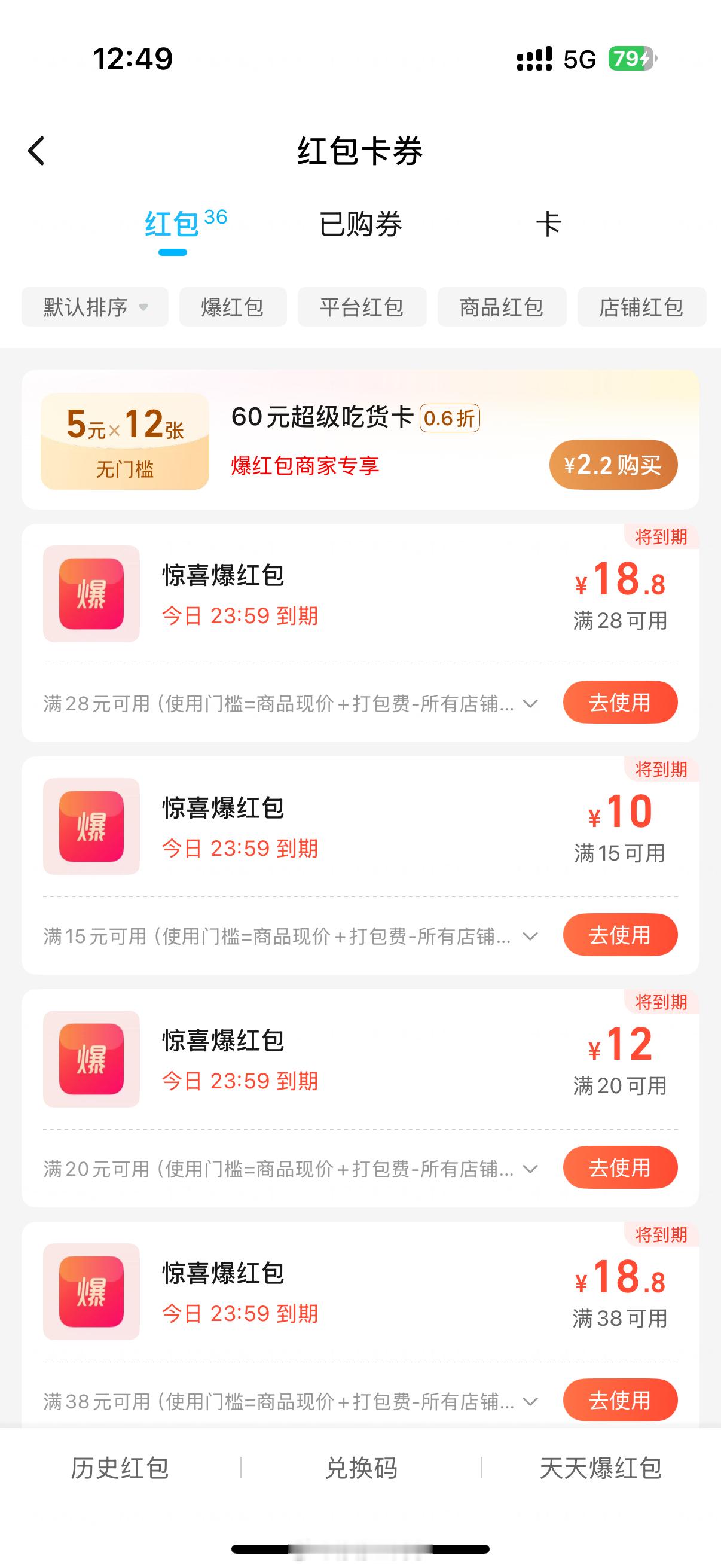
Task: Go back using the top-left arrow
Action: 36,151
